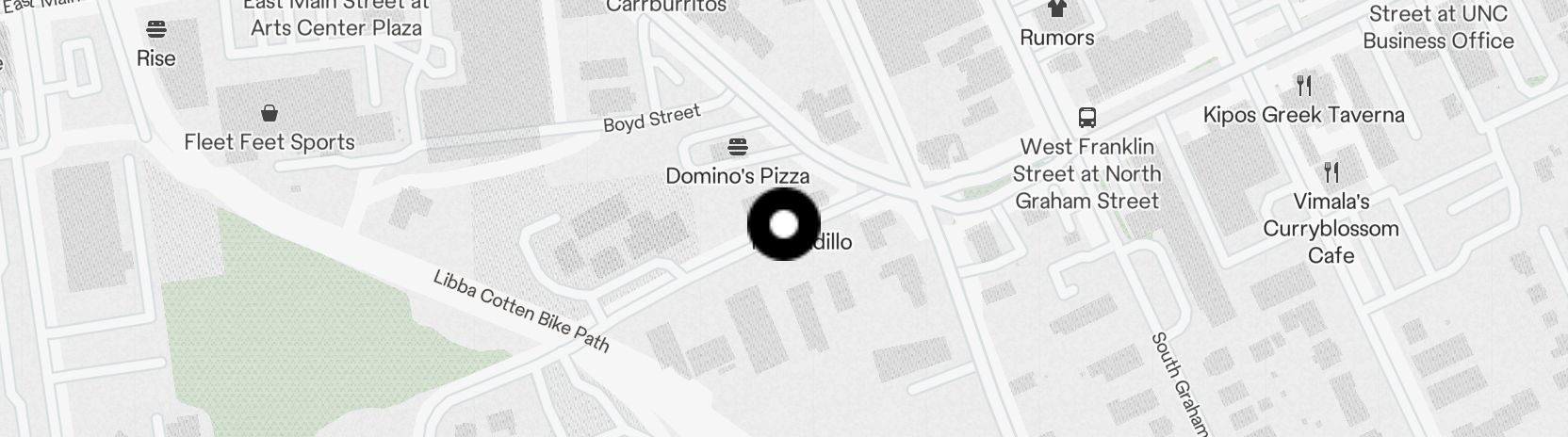Viewport: 1568px width, 437px height.
Task: Open Kipos Greek Taverna restaurant marker
Action: tap(1304, 87)
